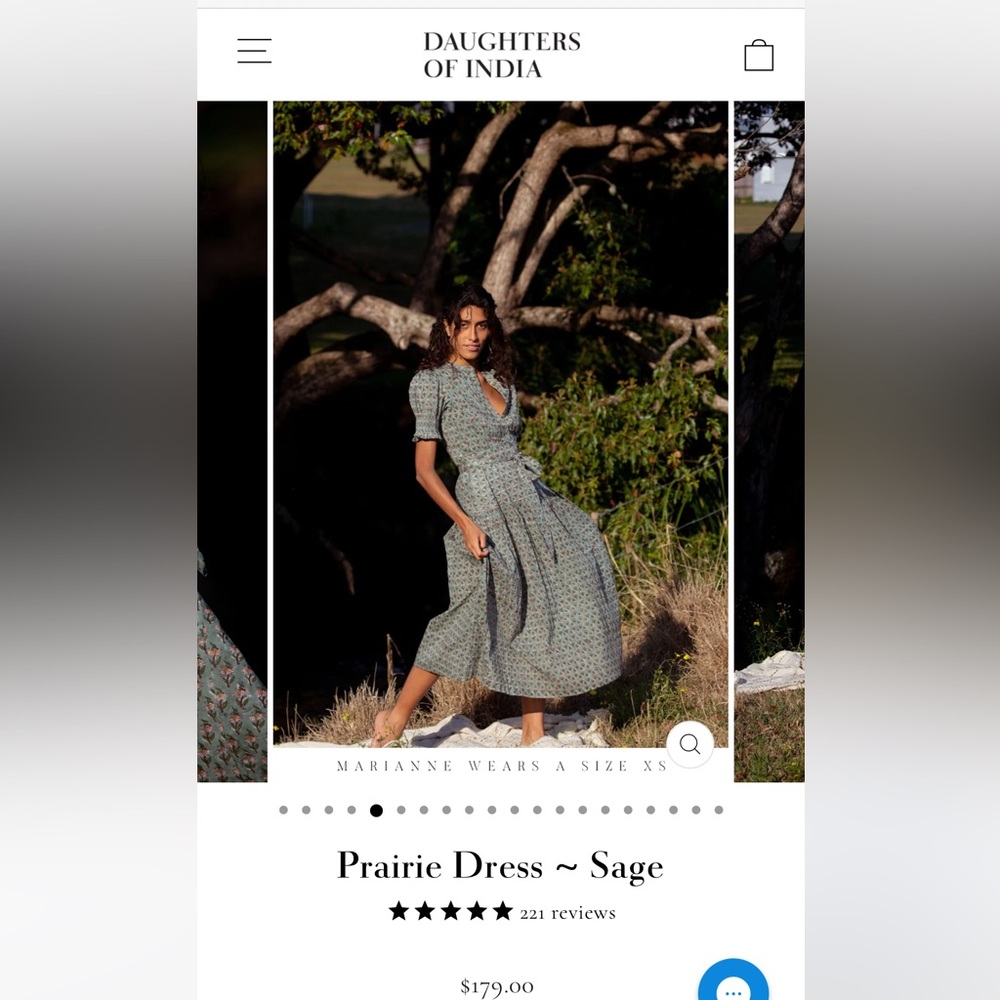Go to Daughters of India homepage

point(501,55)
